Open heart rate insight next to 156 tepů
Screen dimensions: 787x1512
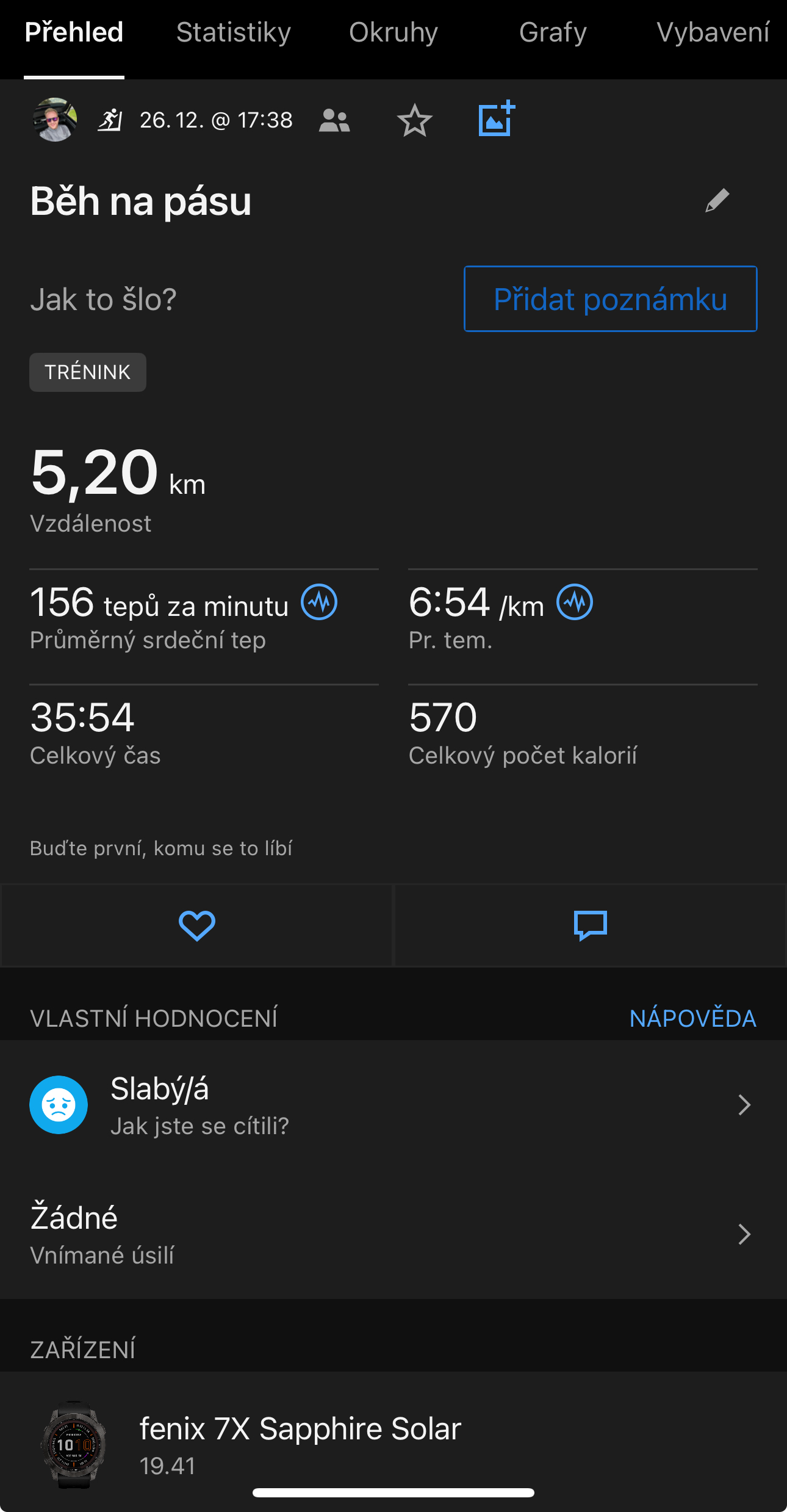[x=319, y=602]
